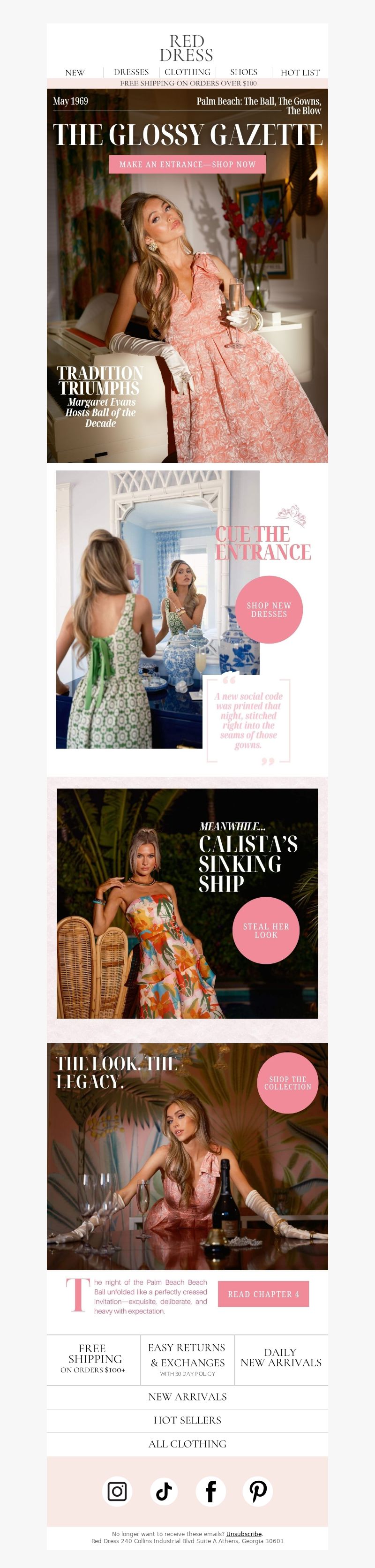Open the CLOTHING category

click(x=187, y=72)
